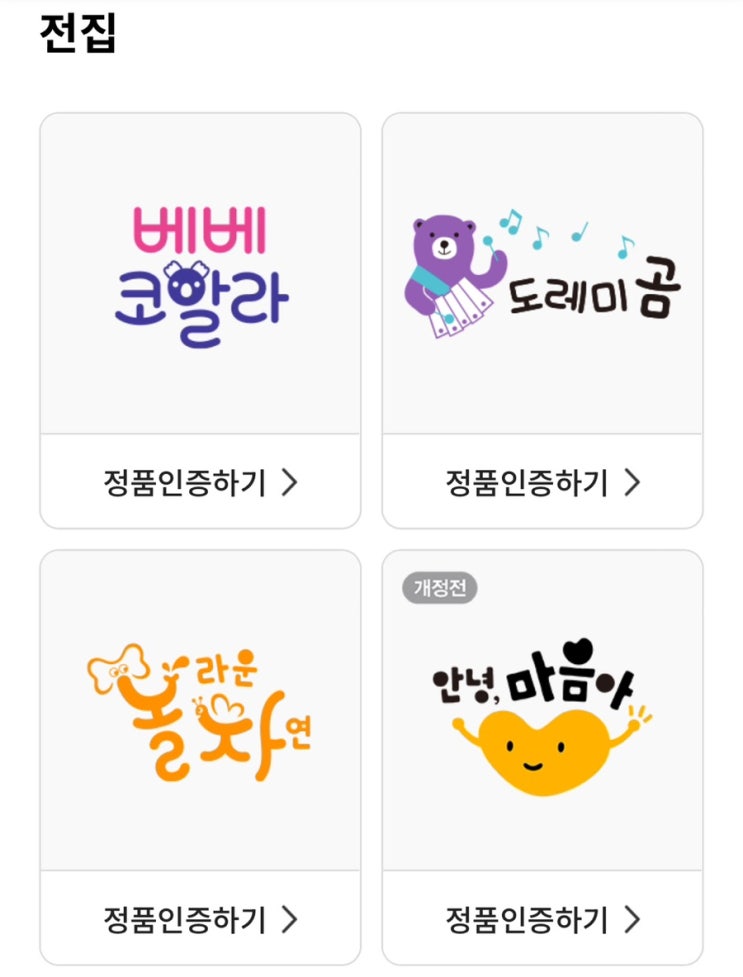Viewport: 743px width, 977px height.
Task: Open the 베베 코알라 collection card
Action: [200, 274]
